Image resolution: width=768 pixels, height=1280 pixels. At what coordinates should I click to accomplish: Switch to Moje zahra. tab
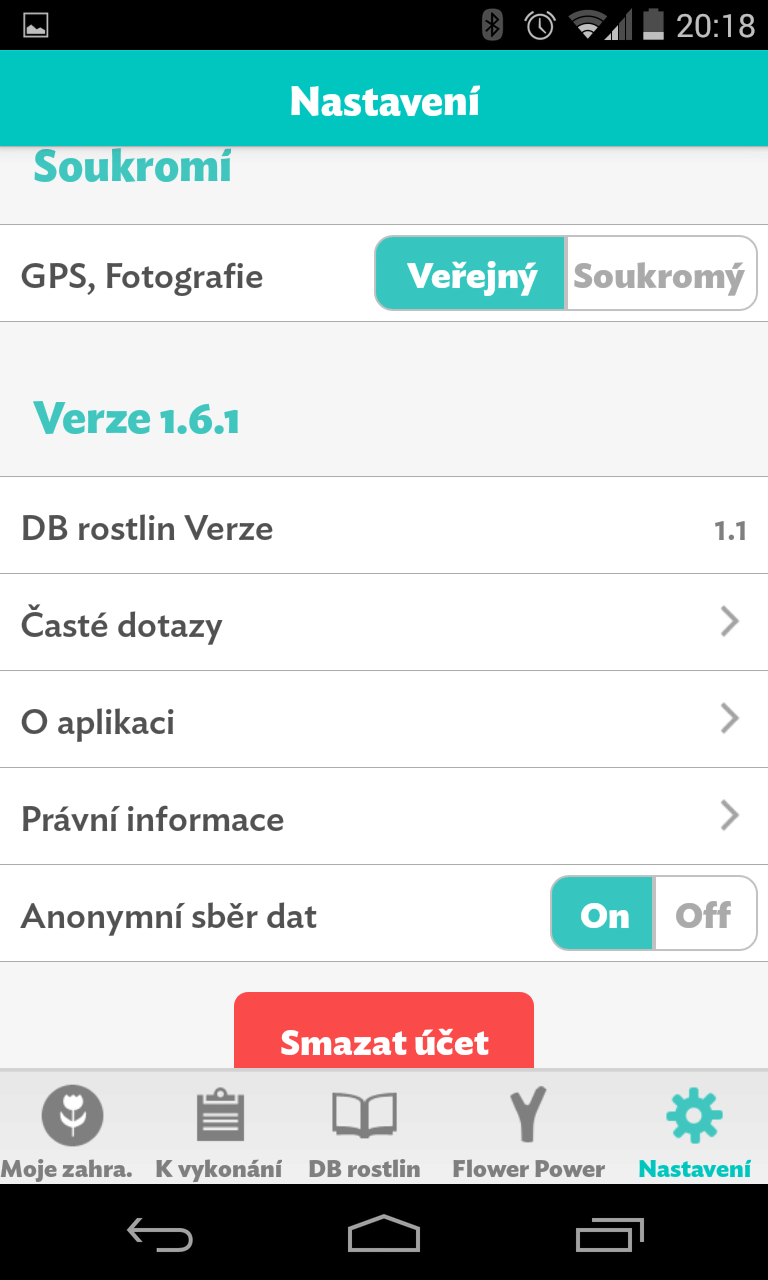coord(68,1130)
